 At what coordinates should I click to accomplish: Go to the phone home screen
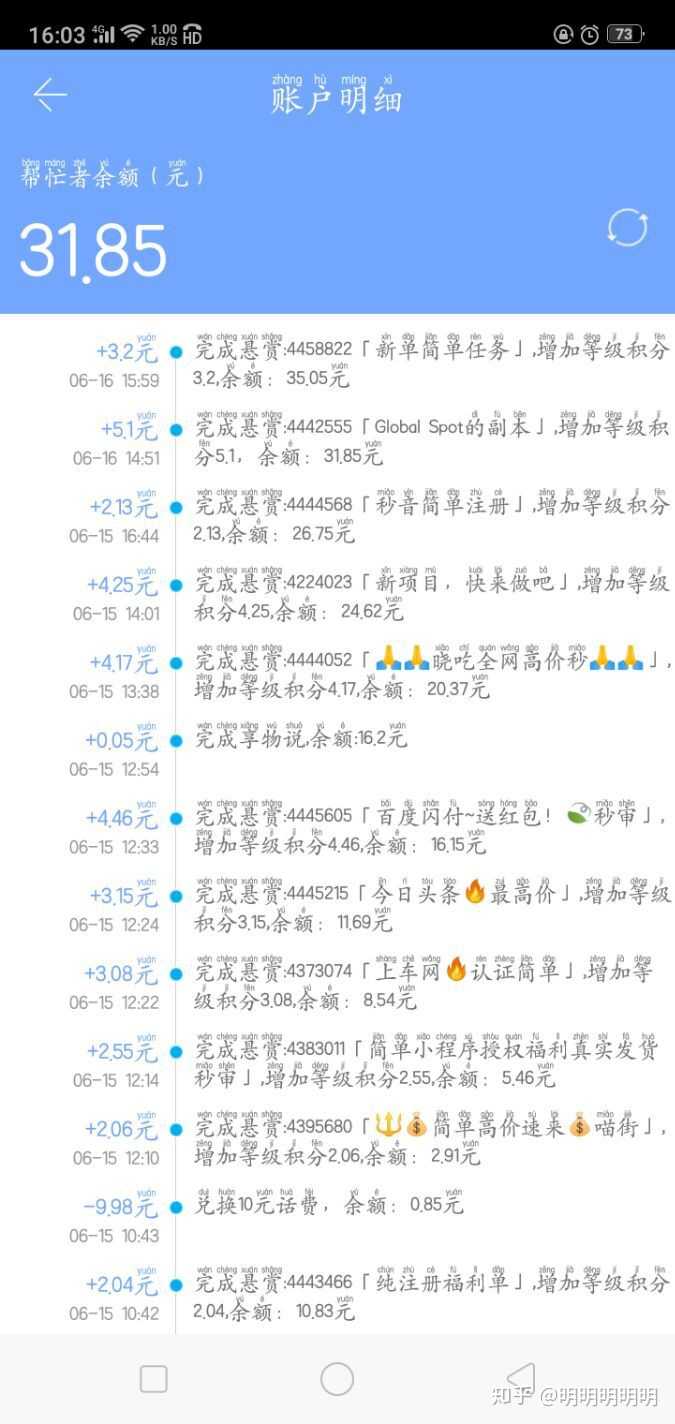point(337,1379)
